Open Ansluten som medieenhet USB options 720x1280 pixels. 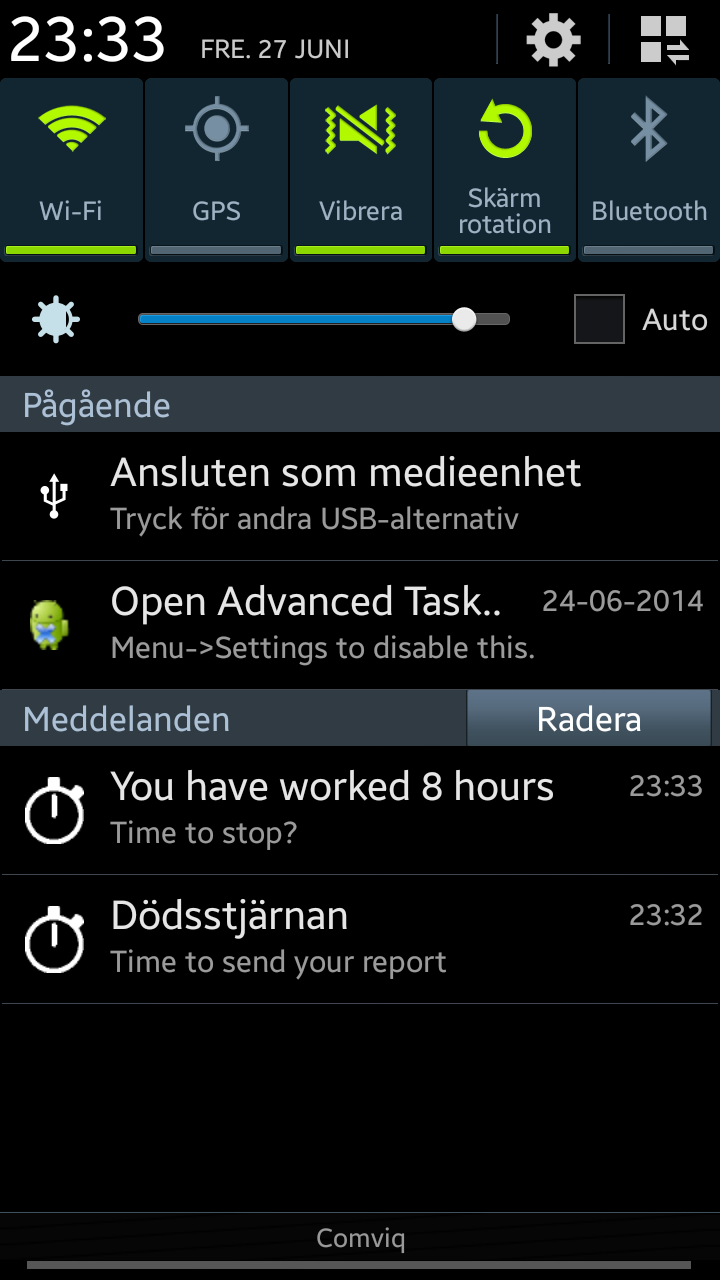360,496
